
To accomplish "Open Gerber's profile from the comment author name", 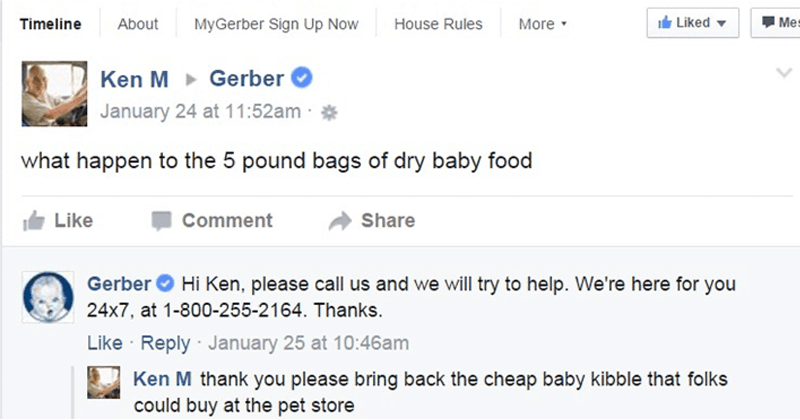I will (119, 284).
